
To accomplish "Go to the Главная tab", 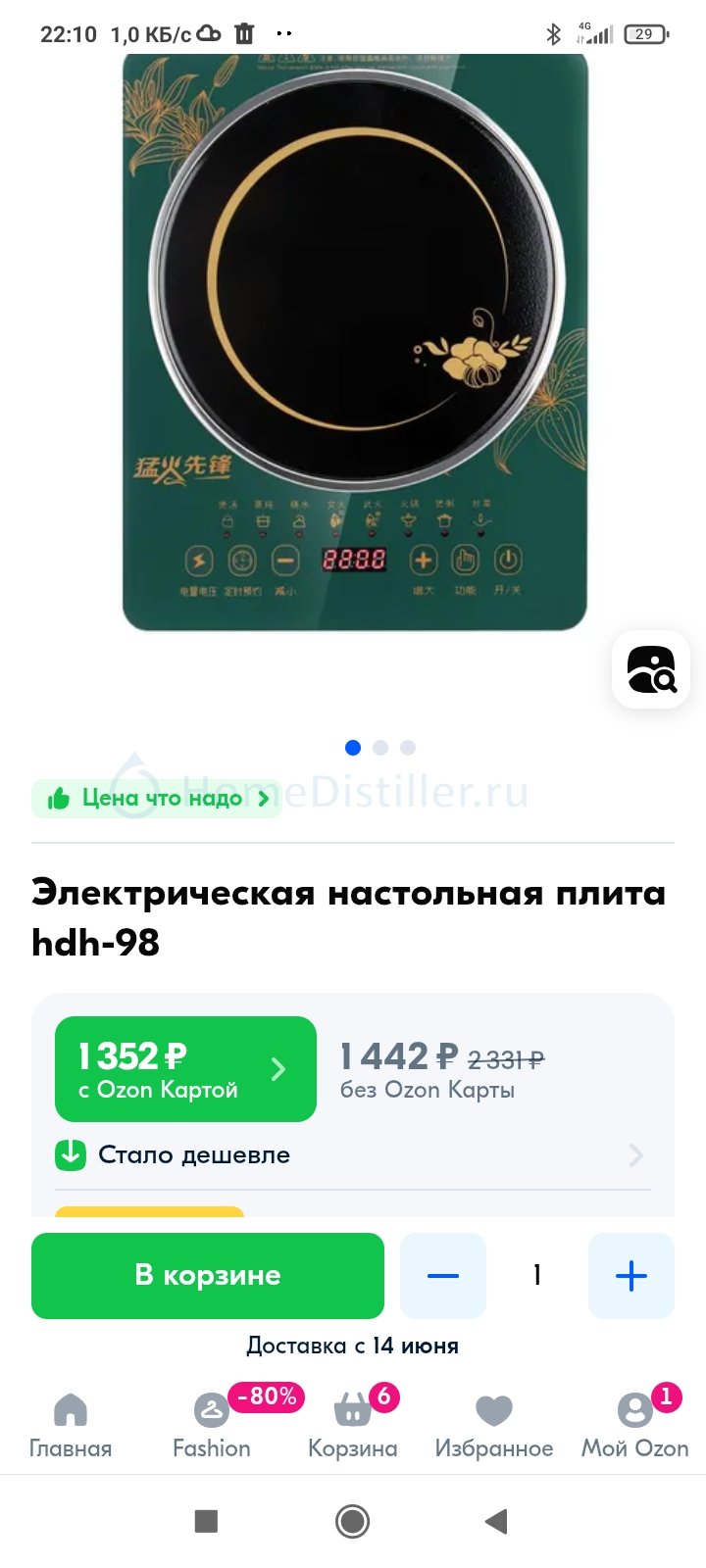I will 71,1427.
